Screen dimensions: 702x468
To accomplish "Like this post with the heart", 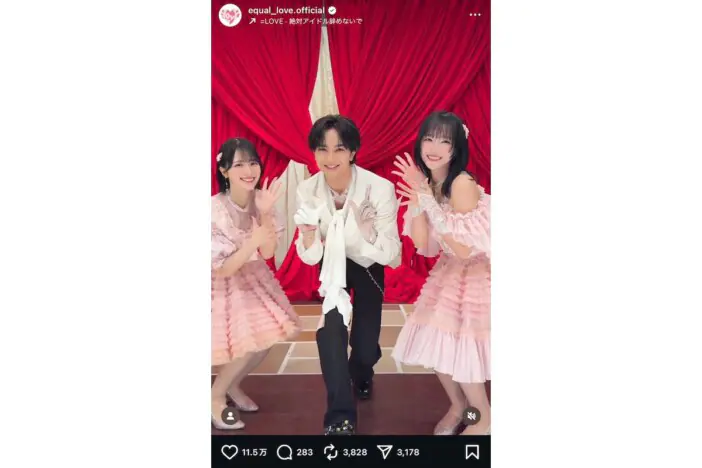I will pos(229,452).
